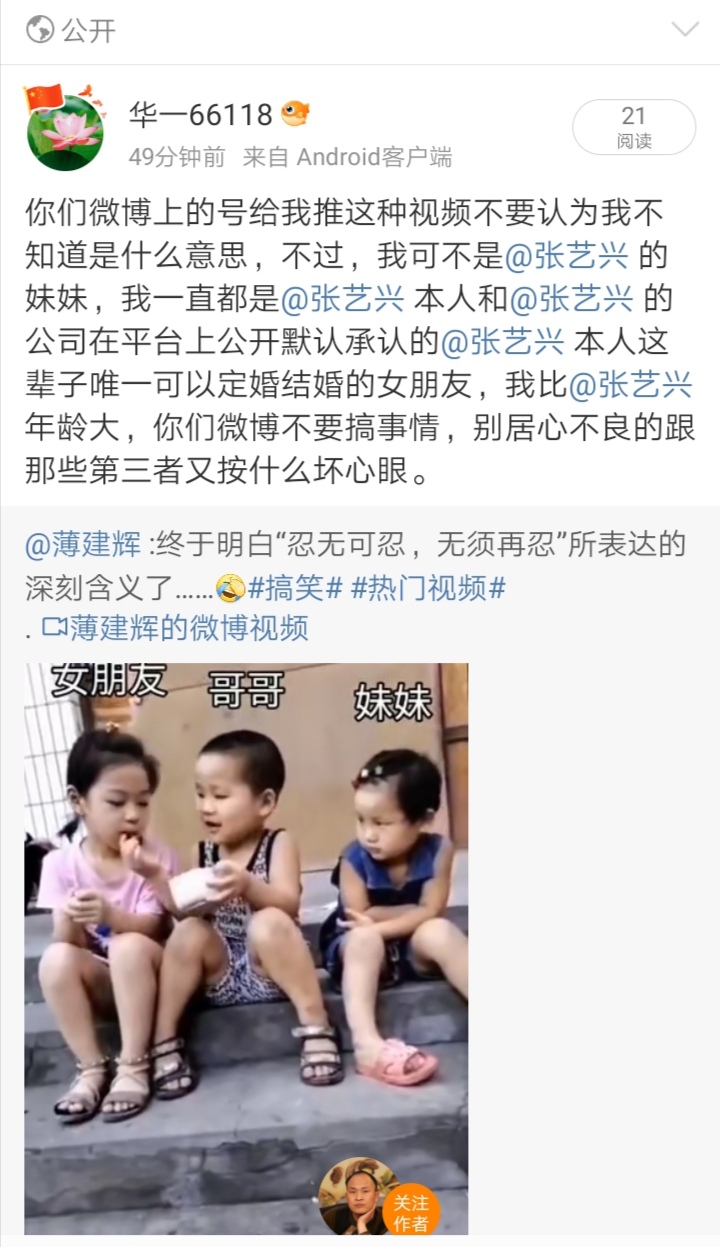The width and height of the screenshot is (720, 1247).
Task: Open 华一66118's profile avatar
Action: click(x=65, y=131)
